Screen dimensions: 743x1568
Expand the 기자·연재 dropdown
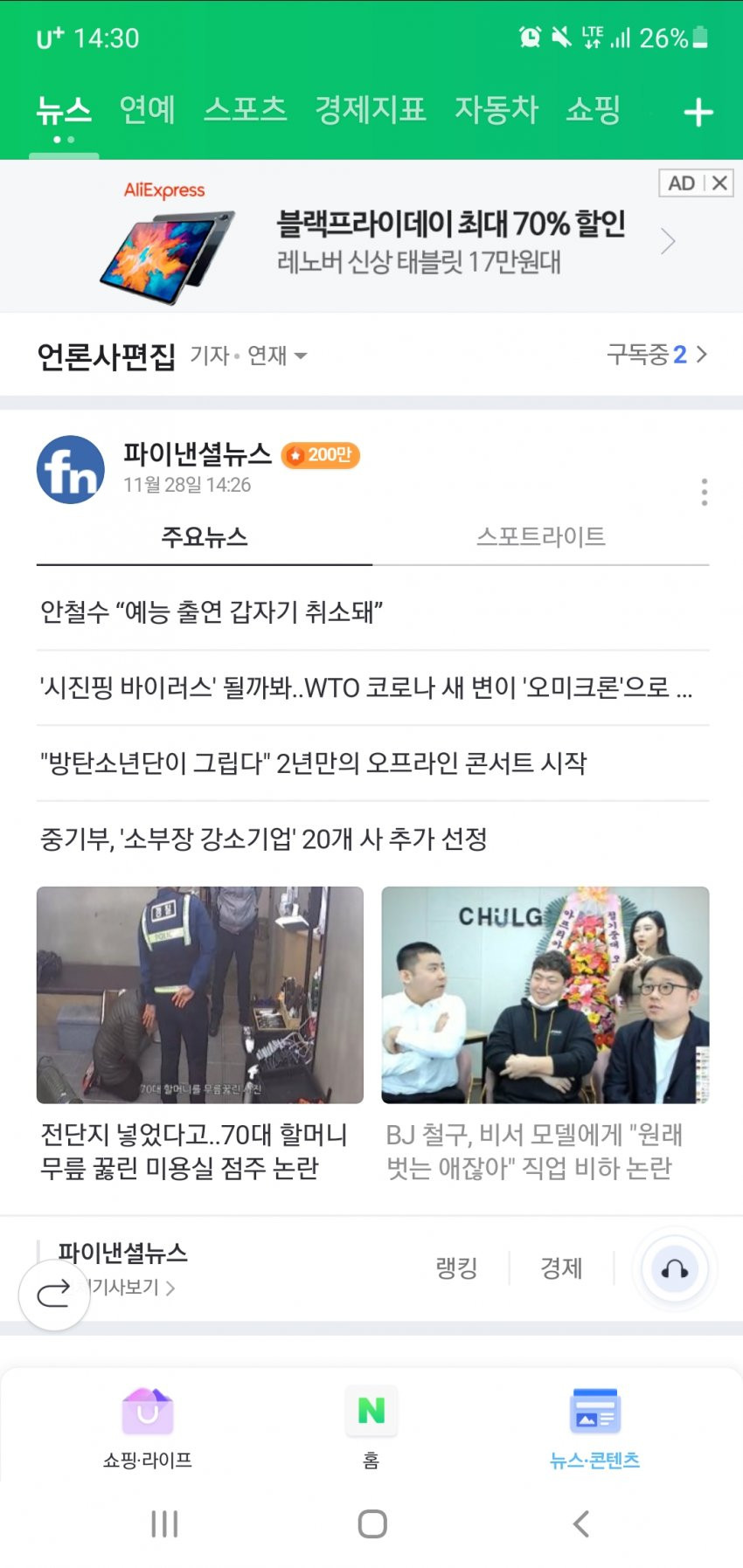[249, 356]
